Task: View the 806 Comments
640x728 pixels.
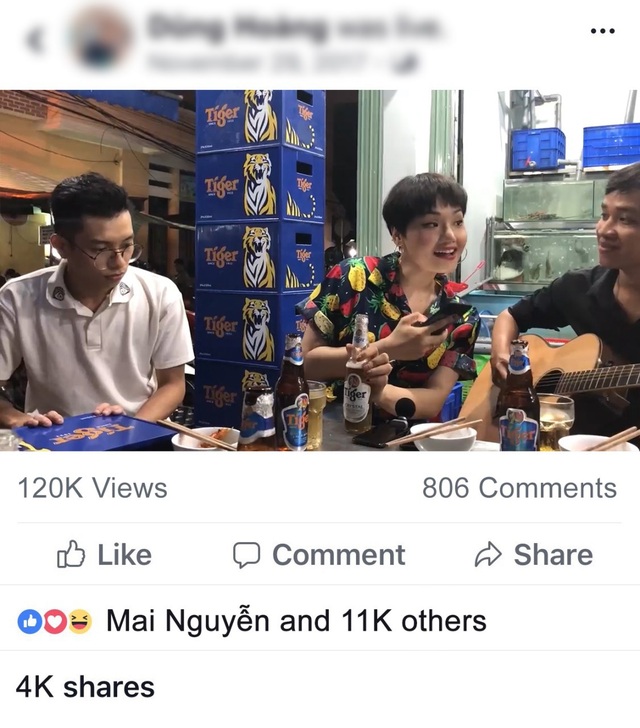Action: [519, 488]
